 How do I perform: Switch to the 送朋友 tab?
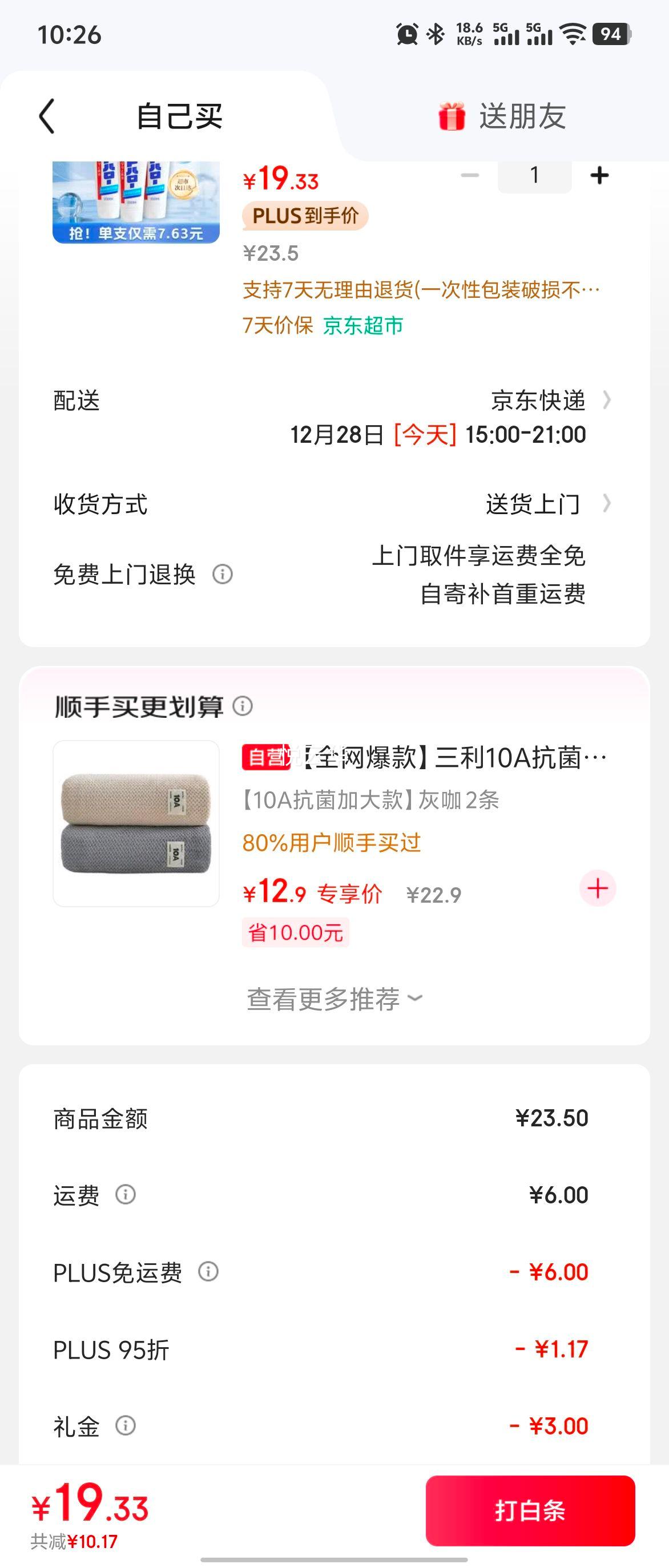coord(523,117)
